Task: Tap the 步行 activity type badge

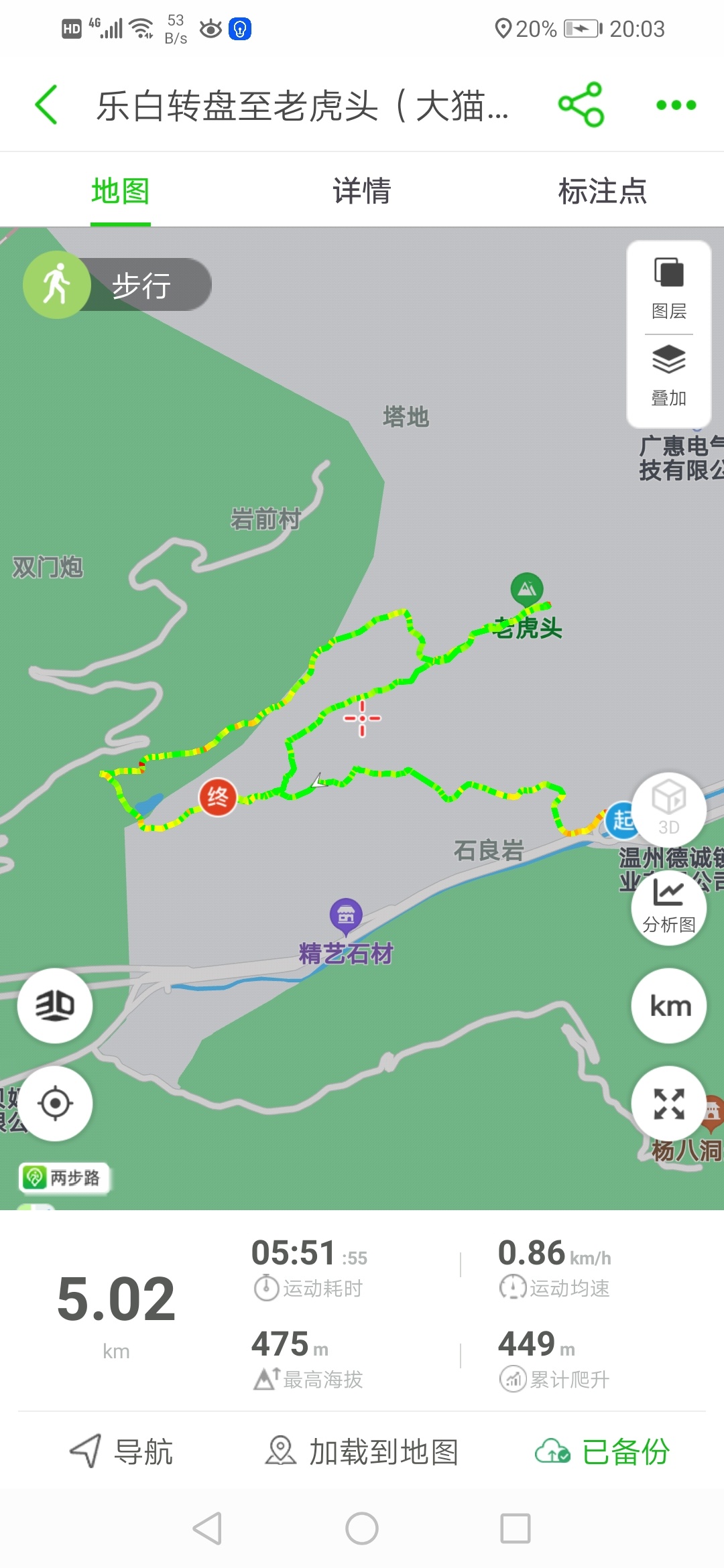Action: point(118,285)
